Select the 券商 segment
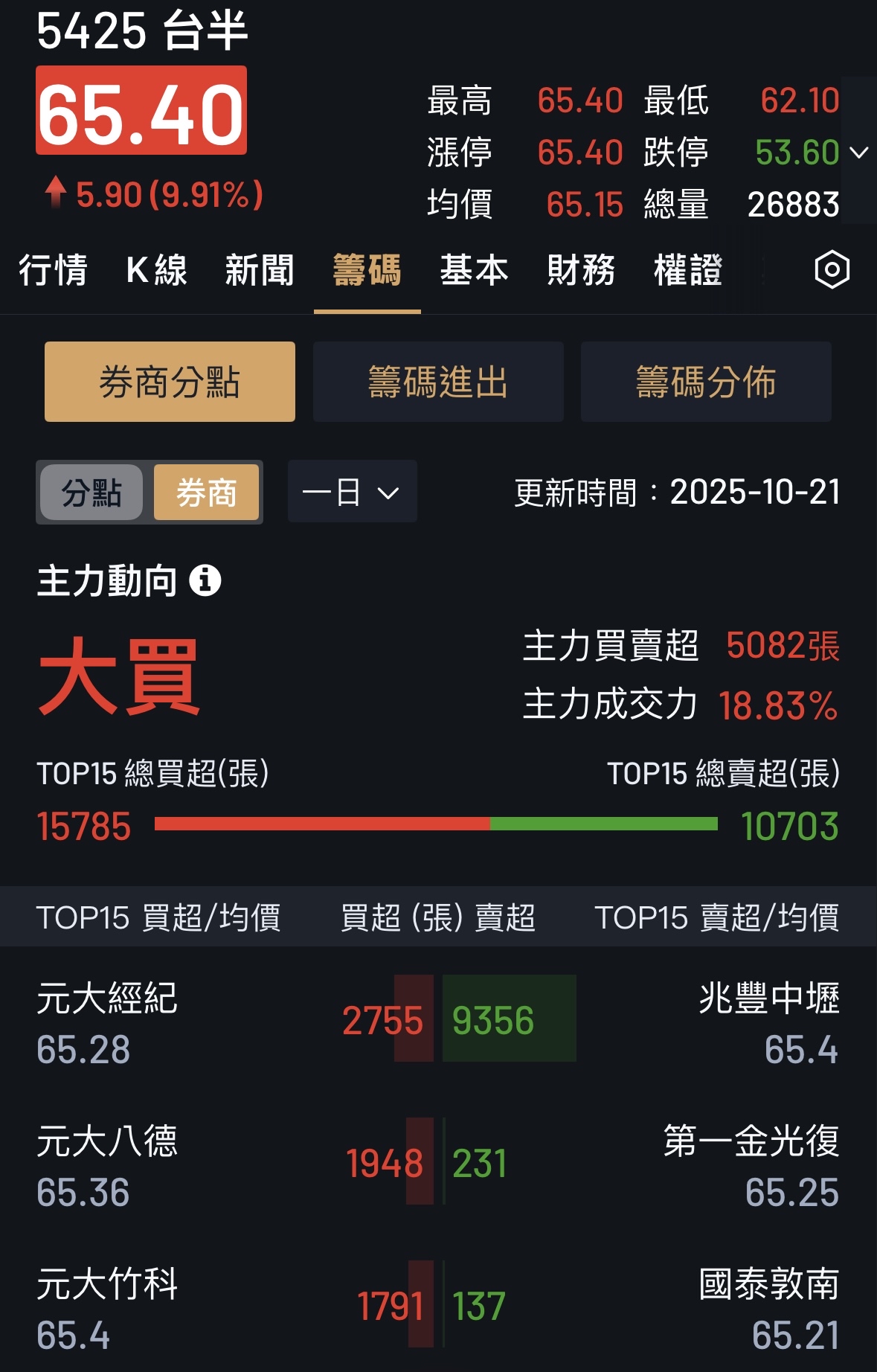This screenshot has width=877, height=1372. (x=206, y=492)
